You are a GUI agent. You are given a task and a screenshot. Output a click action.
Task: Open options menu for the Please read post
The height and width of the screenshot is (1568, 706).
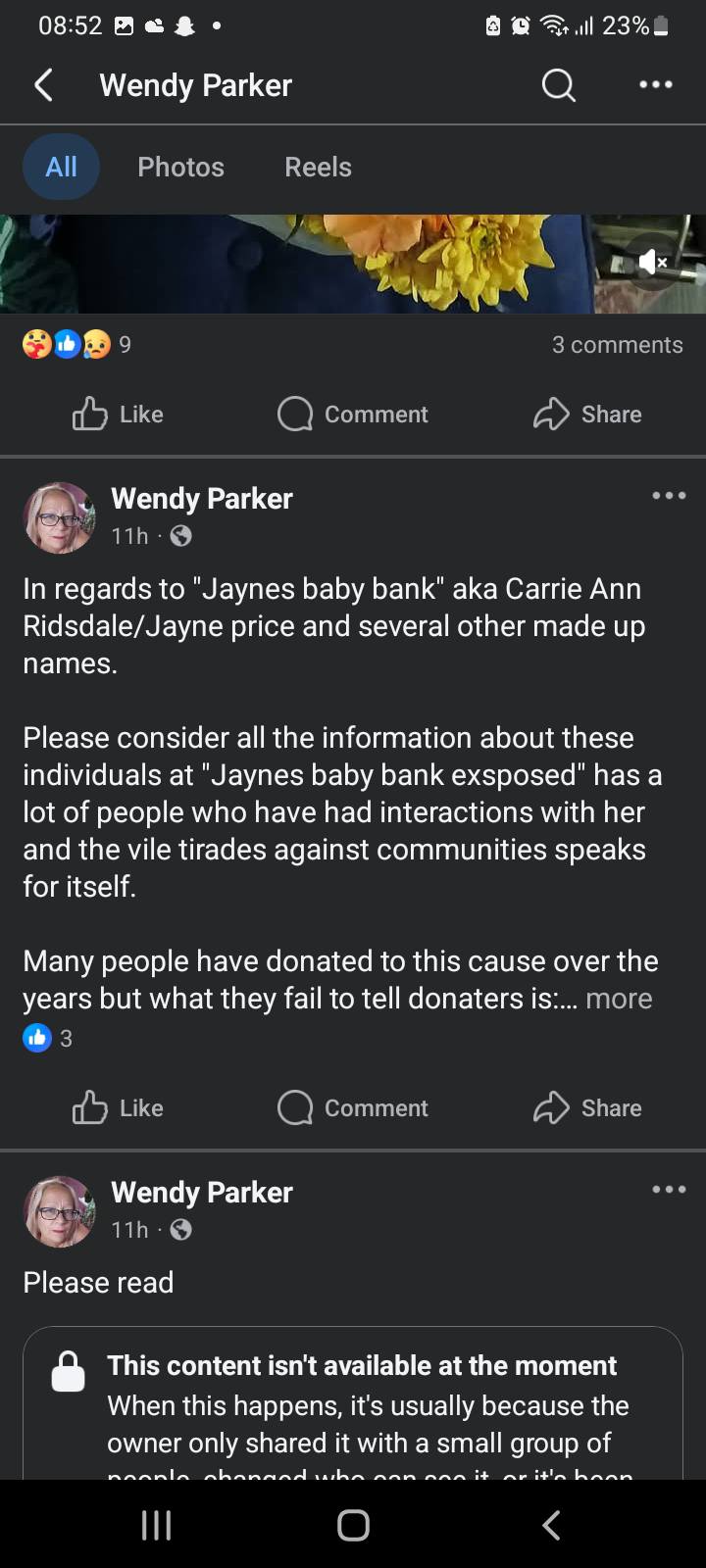click(669, 1190)
